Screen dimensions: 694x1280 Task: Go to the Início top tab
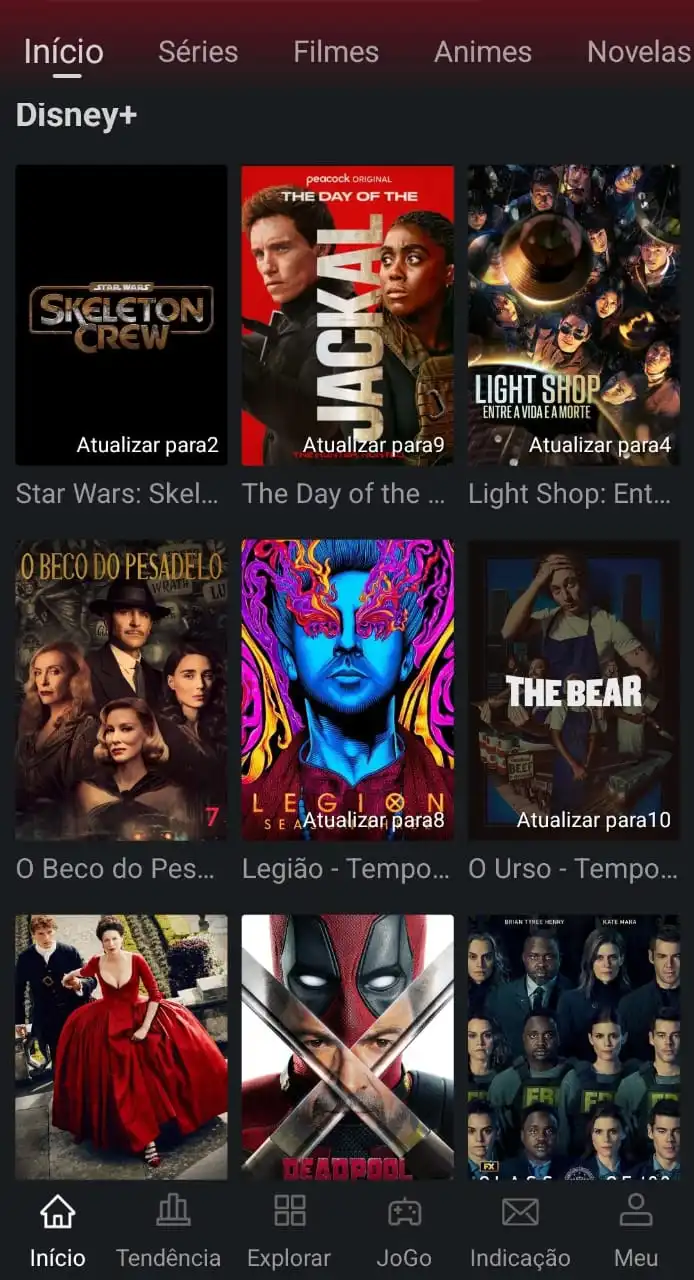64,52
